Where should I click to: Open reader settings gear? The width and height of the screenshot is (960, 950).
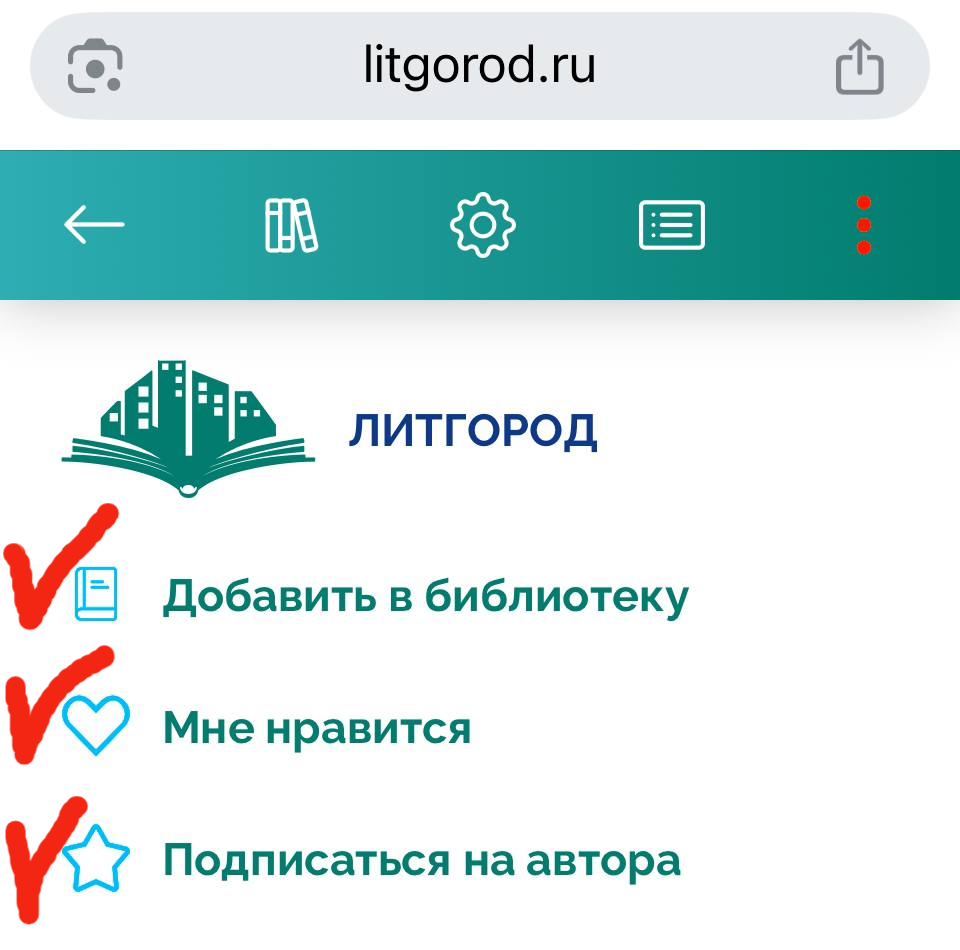tap(482, 224)
